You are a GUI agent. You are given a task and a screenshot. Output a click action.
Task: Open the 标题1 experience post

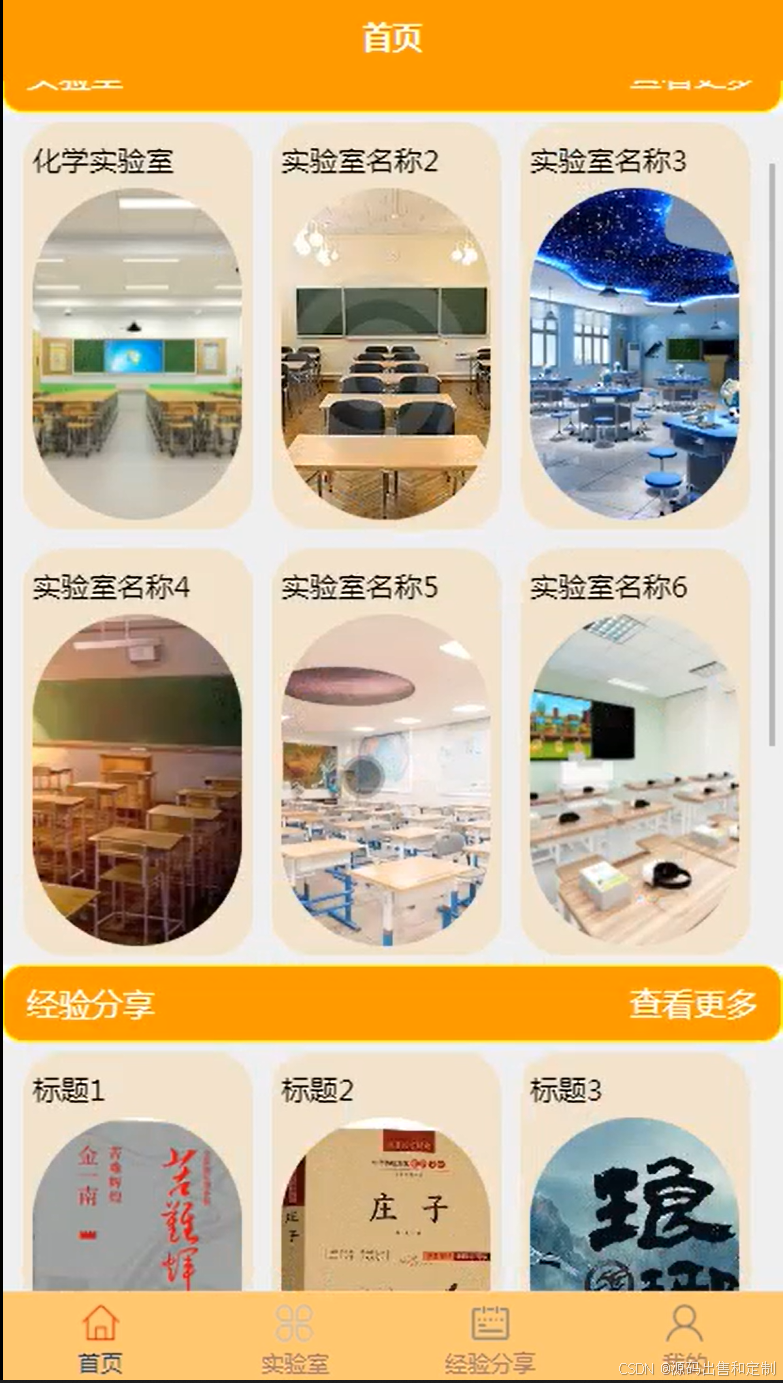pyautogui.click(x=137, y=1172)
